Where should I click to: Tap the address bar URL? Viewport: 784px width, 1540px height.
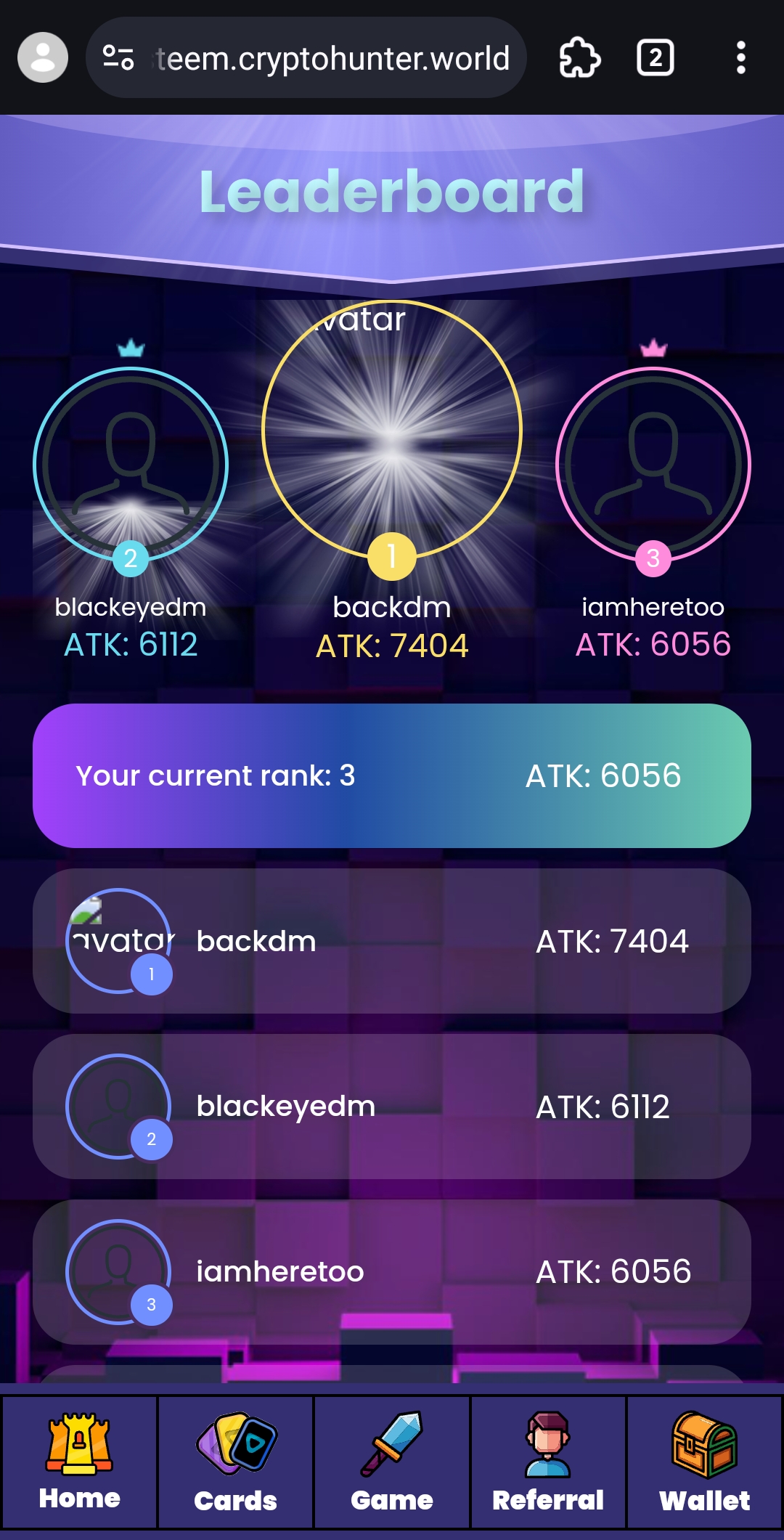[332, 58]
